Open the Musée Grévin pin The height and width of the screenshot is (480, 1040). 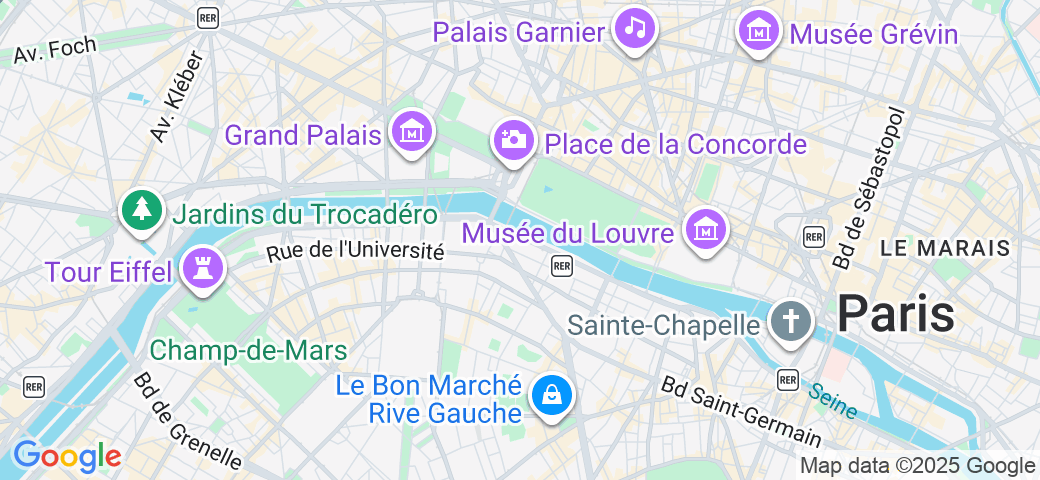point(759,31)
